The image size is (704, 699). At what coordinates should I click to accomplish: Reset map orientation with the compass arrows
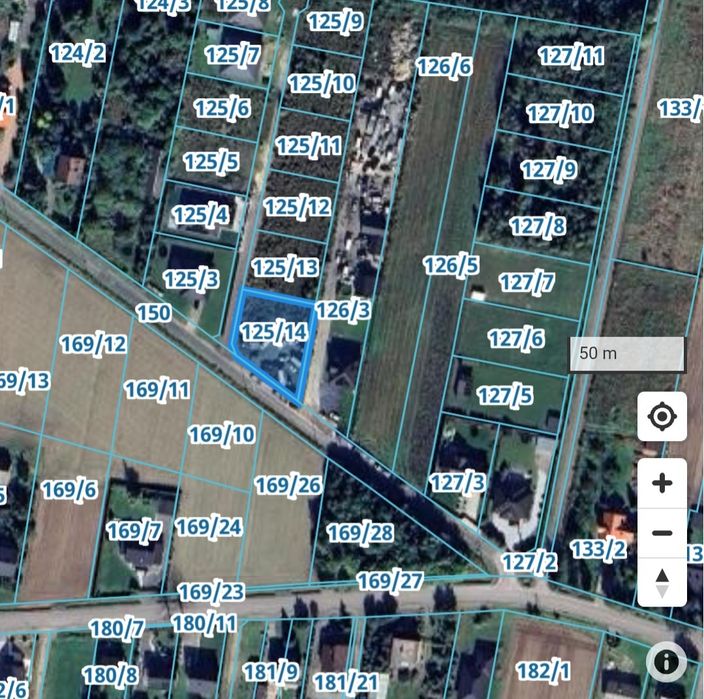[x=662, y=582]
